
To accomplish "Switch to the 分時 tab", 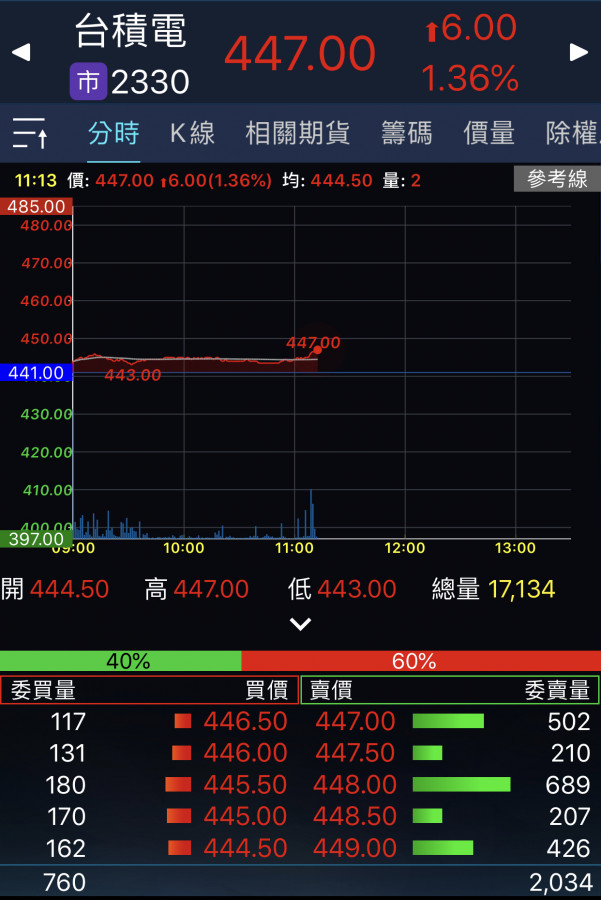I will (113, 133).
